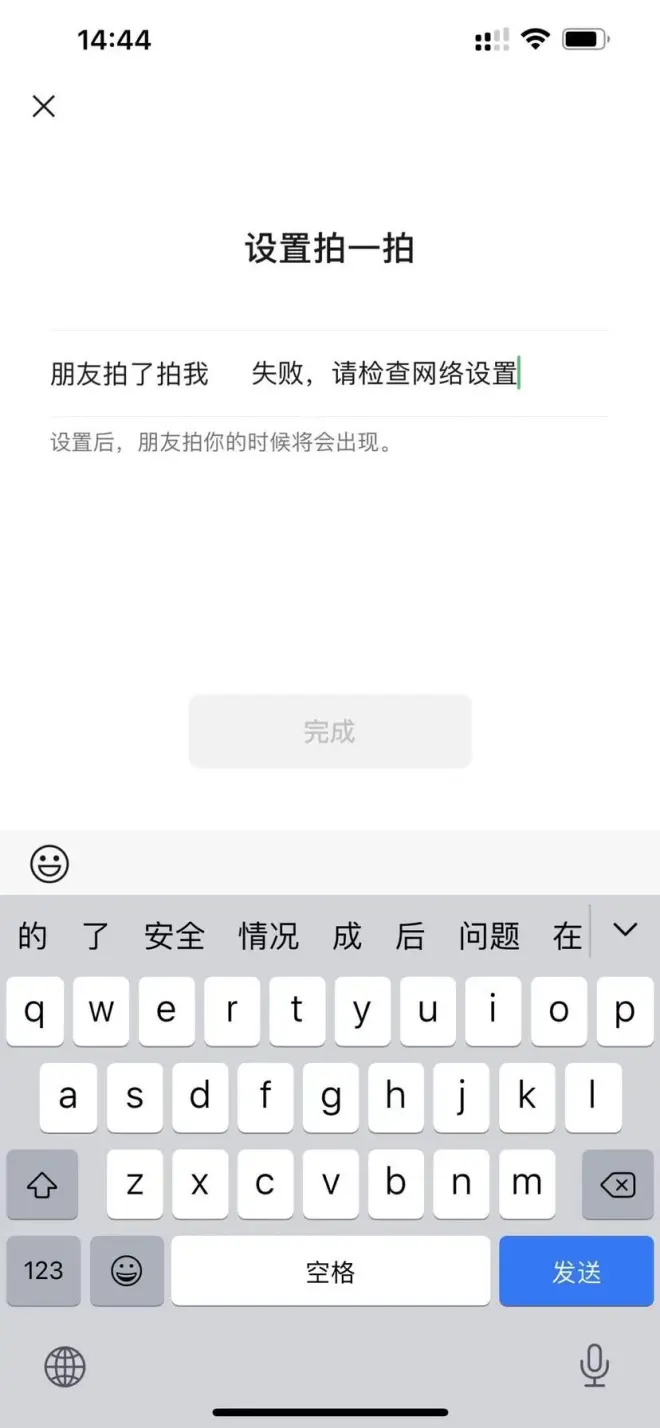
Task: Pick the suggestion 问题
Action: [489, 936]
